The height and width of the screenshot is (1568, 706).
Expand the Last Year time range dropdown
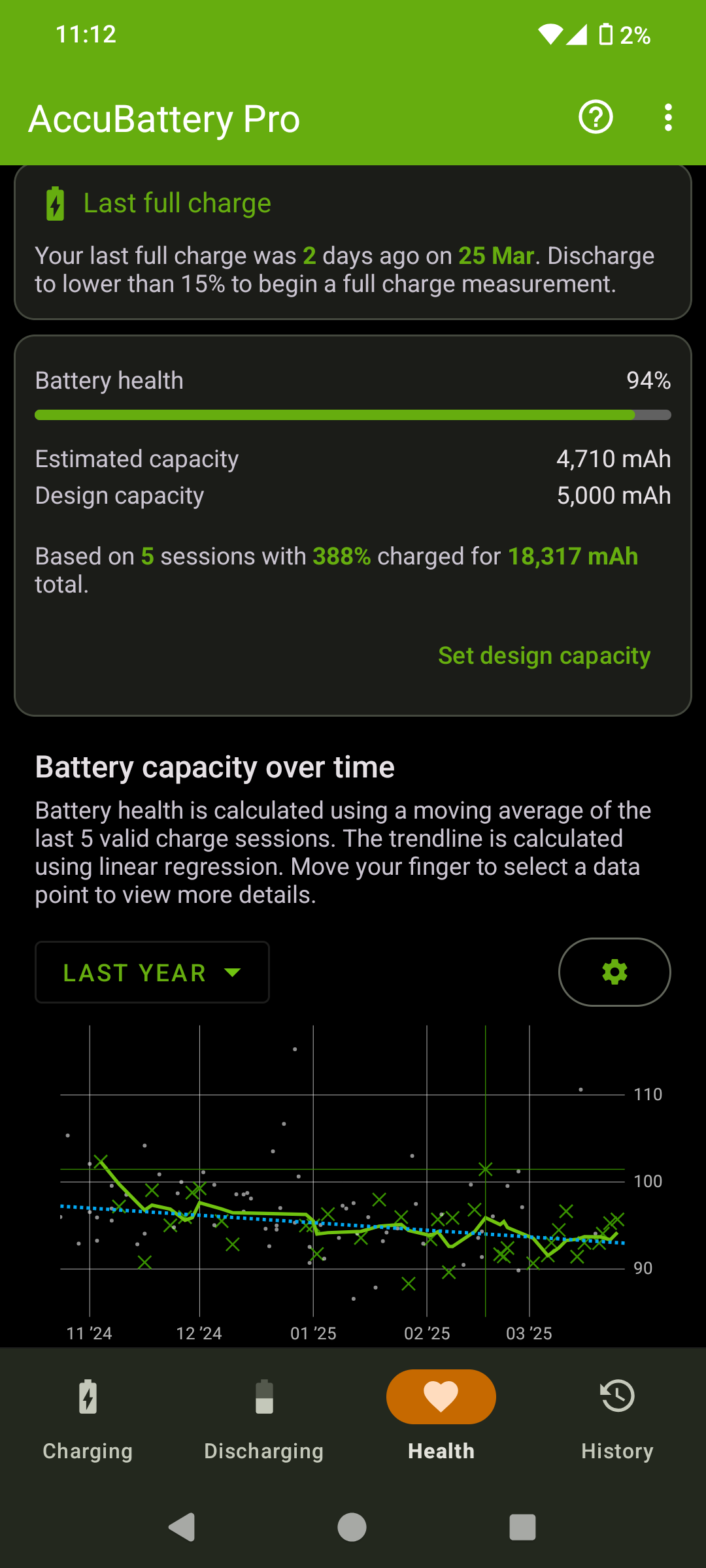152,972
